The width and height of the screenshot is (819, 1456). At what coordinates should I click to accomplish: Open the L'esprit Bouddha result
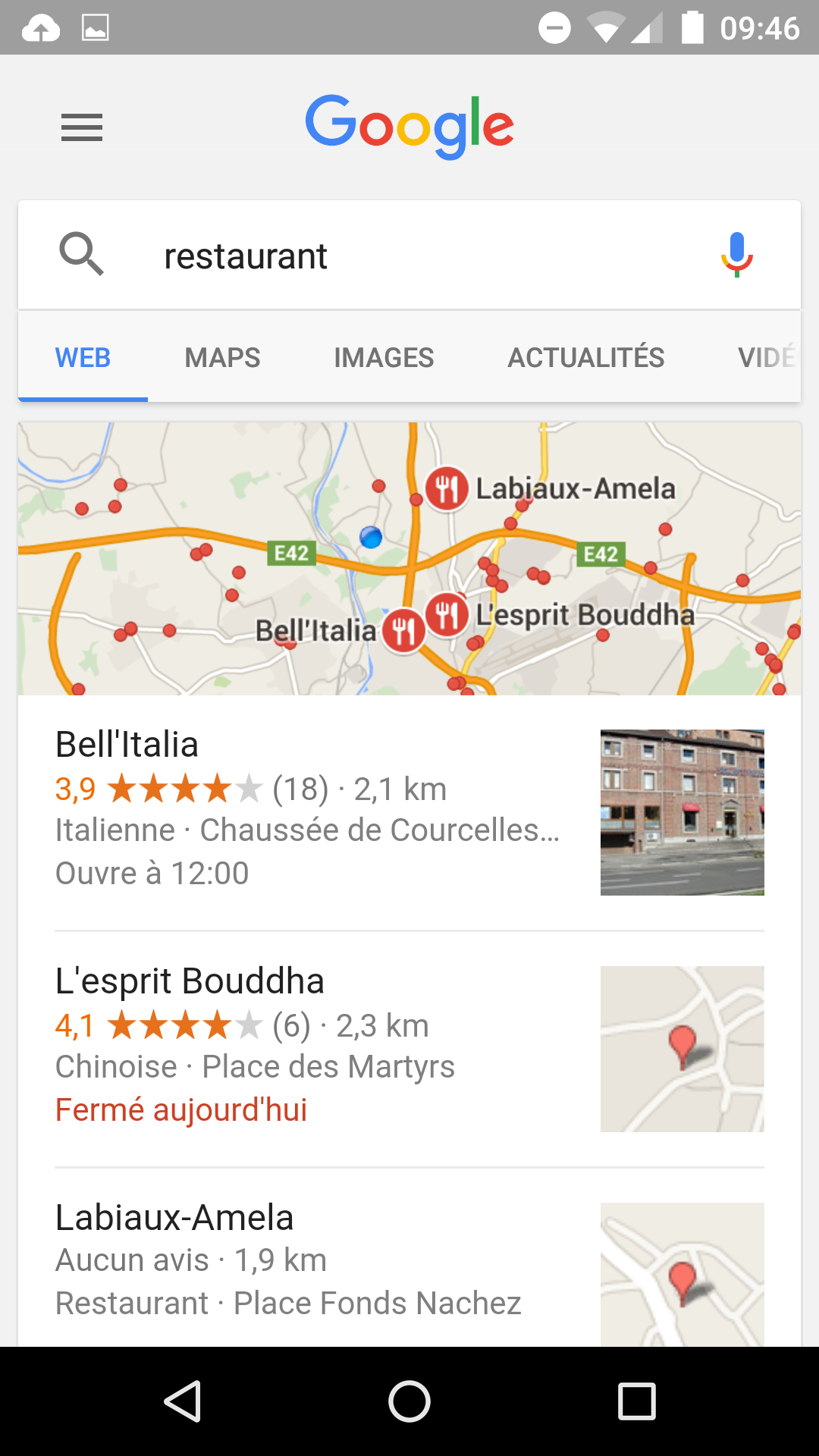pyautogui.click(x=409, y=1050)
